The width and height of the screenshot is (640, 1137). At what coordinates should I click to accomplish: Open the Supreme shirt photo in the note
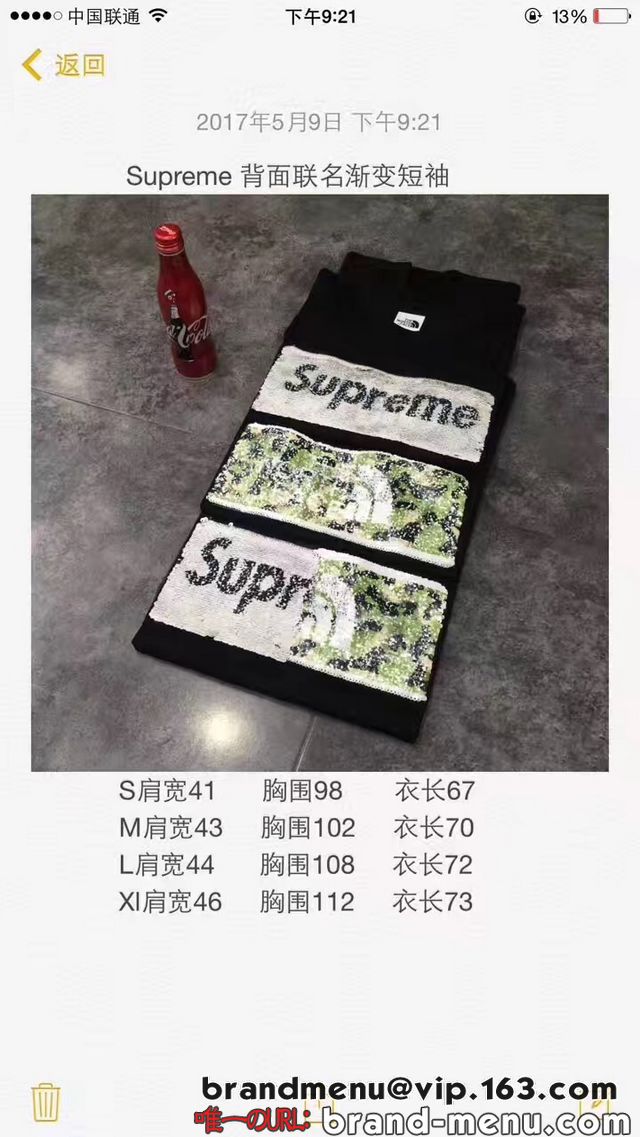(320, 482)
